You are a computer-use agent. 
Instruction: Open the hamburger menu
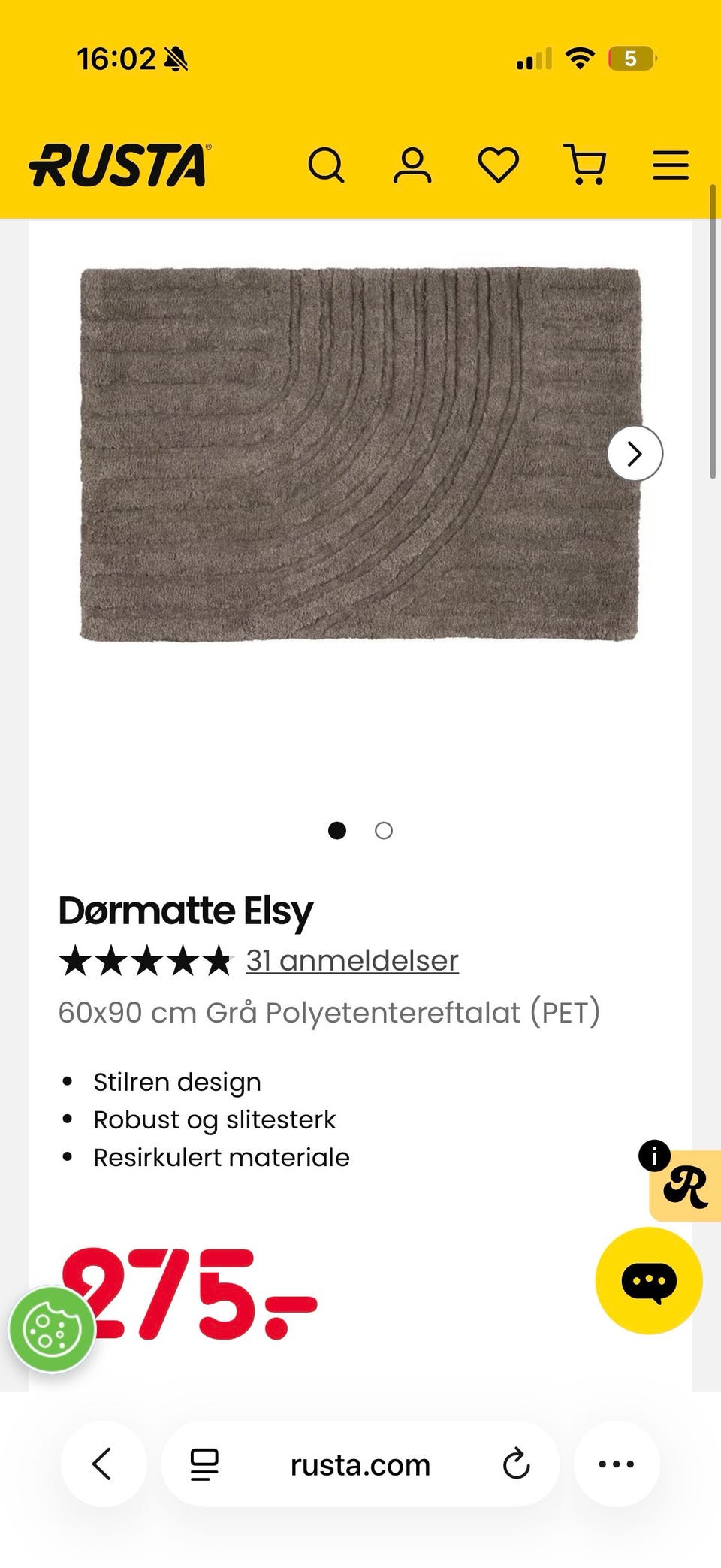pyautogui.click(x=670, y=165)
